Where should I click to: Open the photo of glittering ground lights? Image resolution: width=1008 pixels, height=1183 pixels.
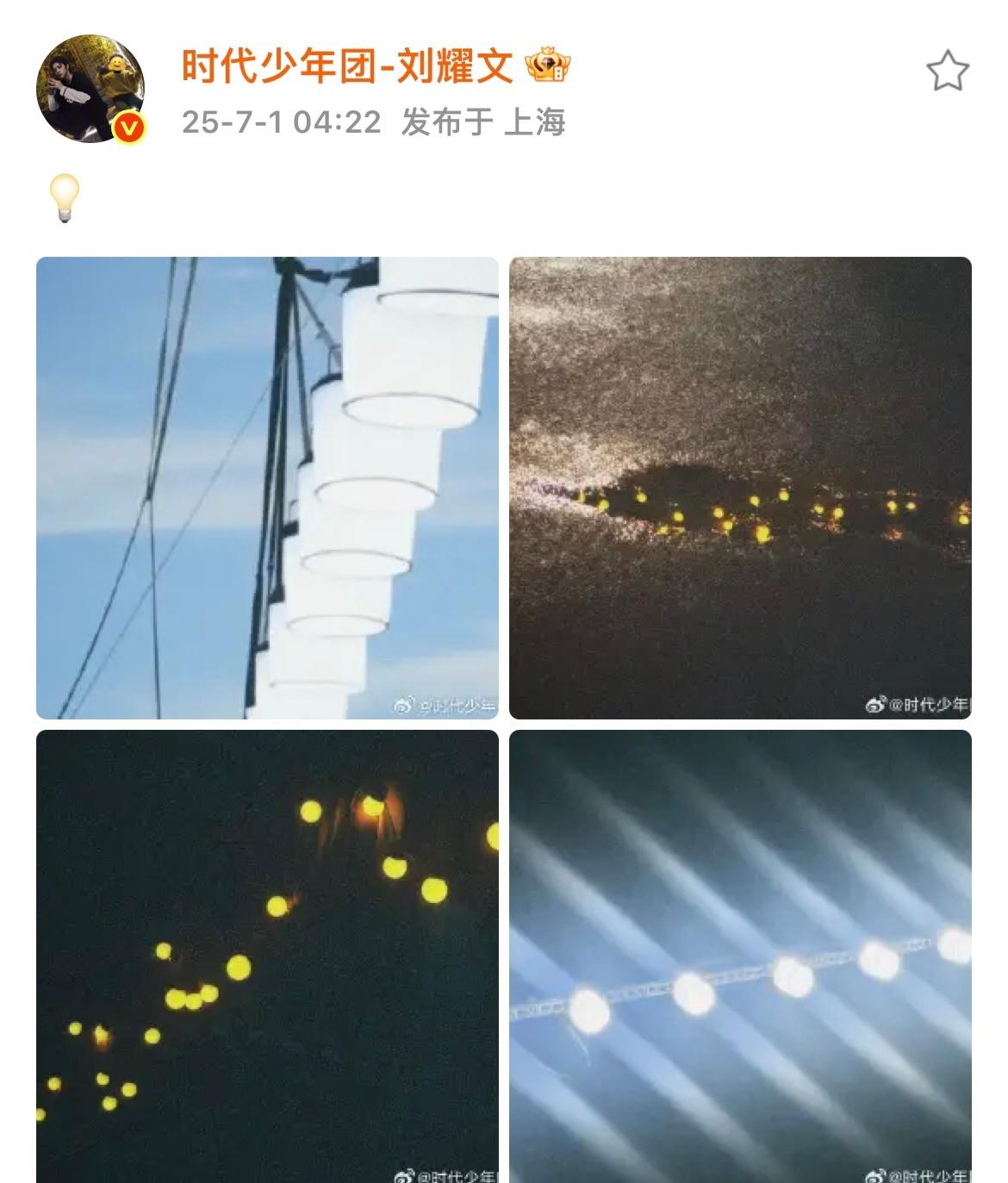point(740,488)
